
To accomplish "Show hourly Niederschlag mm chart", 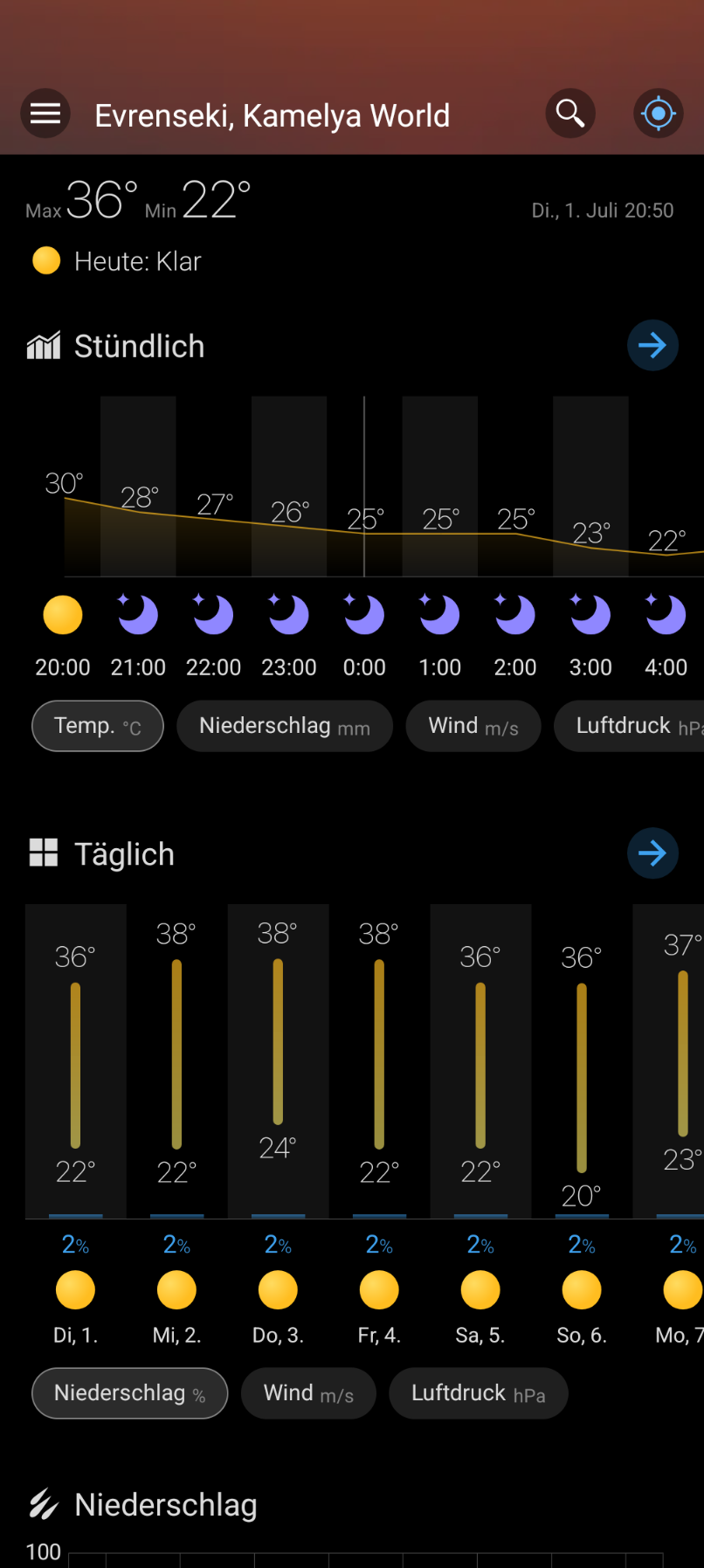I will (x=285, y=726).
